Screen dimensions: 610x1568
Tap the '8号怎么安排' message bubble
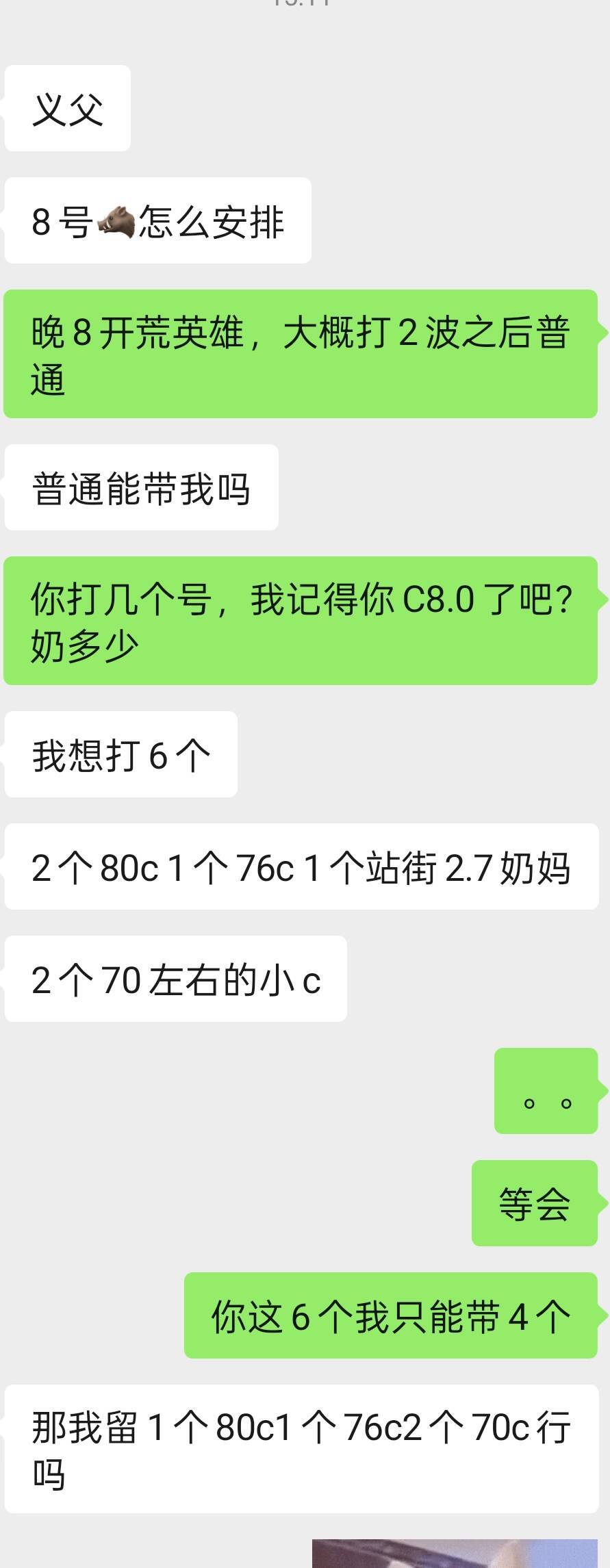tap(157, 221)
